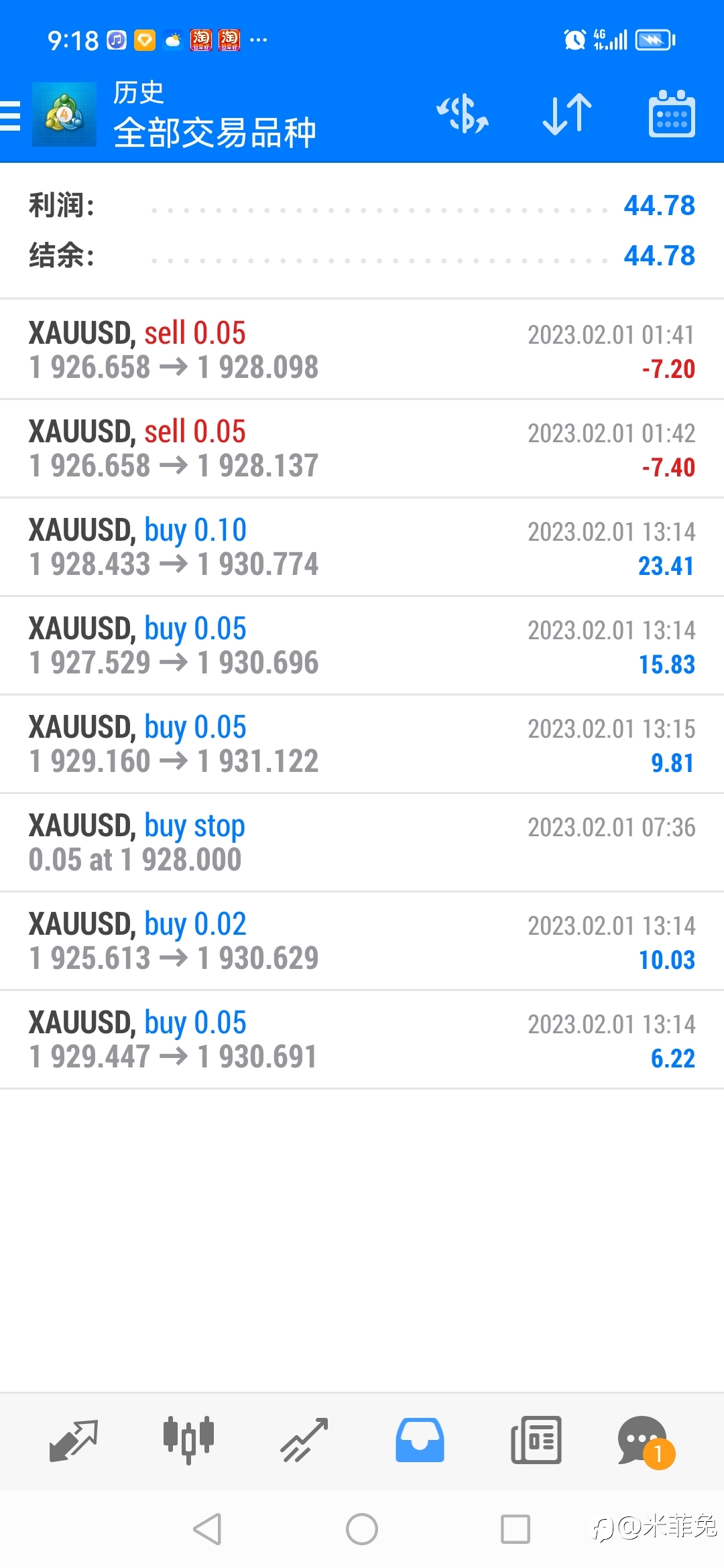Image resolution: width=724 pixels, height=1568 pixels.
Task: Switch to the candlestick Chart tab
Action: 189,1441
